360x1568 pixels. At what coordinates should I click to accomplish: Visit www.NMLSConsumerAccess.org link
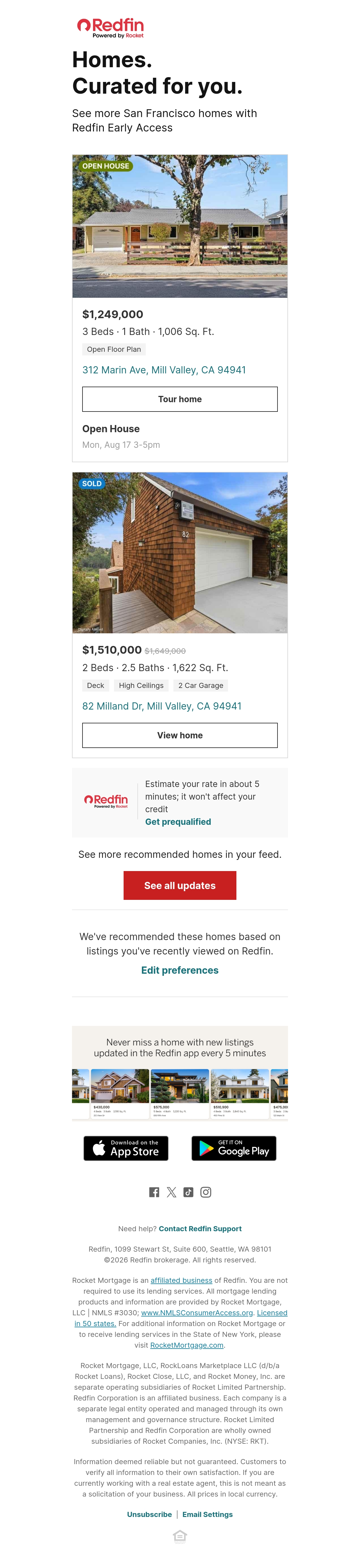point(197,1313)
